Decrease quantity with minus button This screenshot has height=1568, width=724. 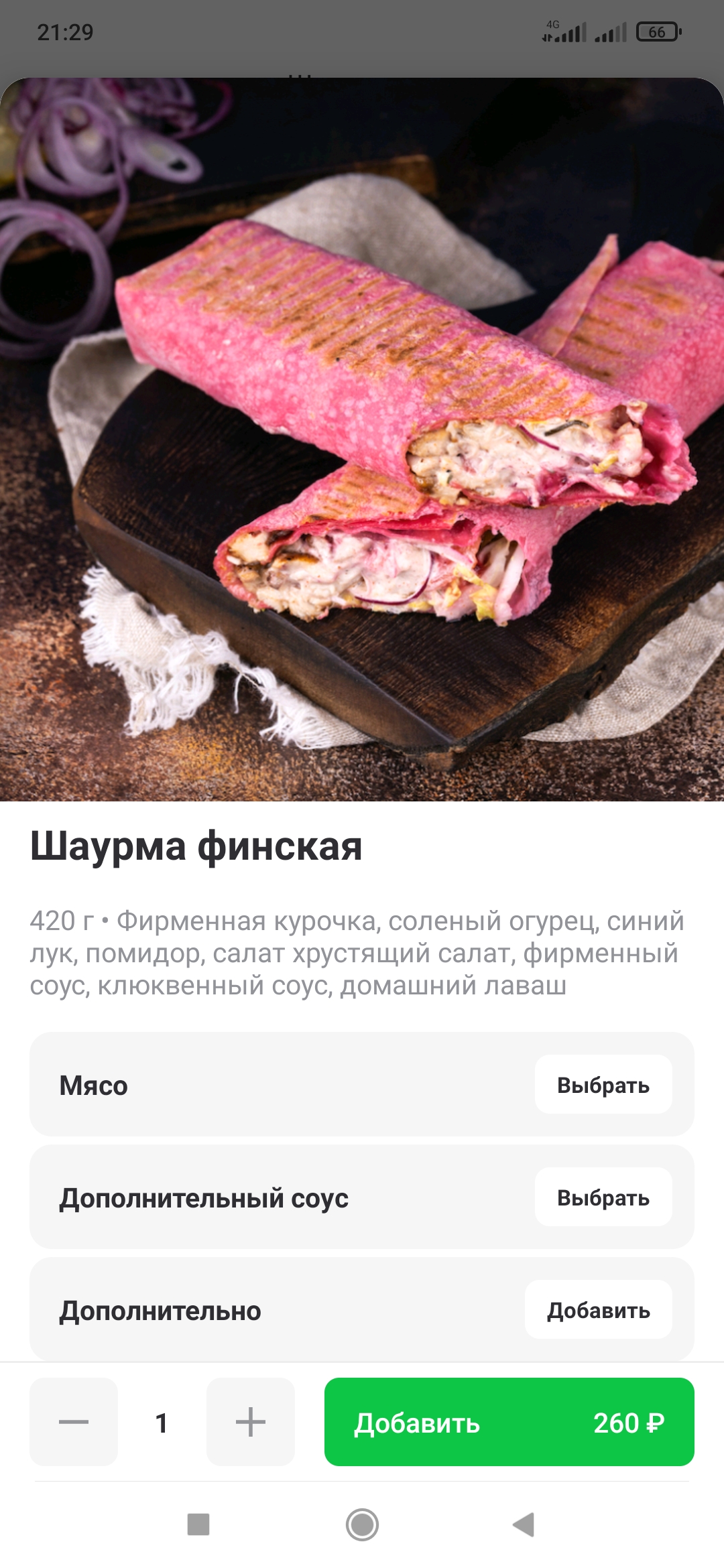pyautogui.click(x=74, y=1422)
